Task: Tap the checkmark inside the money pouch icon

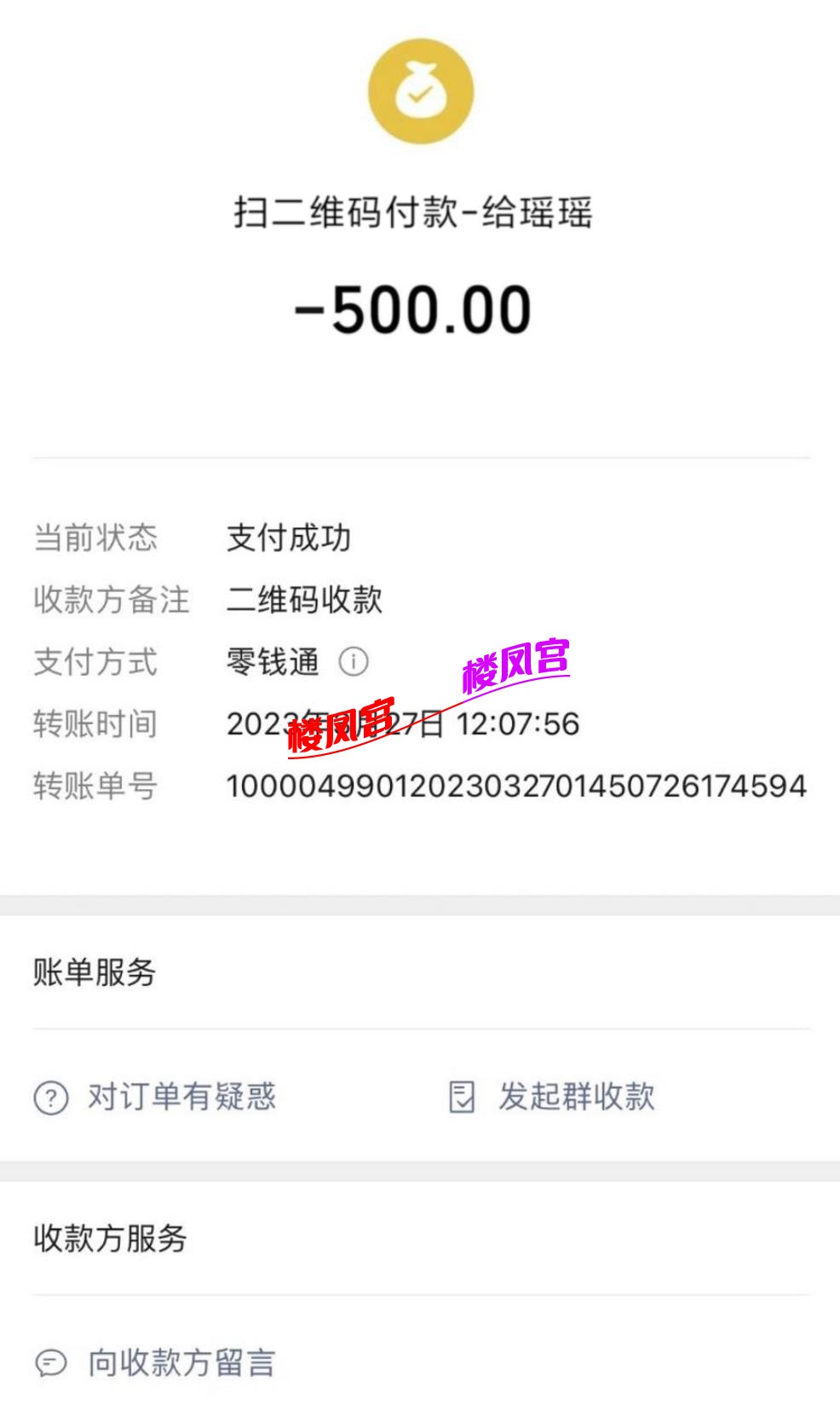Action: (419, 94)
